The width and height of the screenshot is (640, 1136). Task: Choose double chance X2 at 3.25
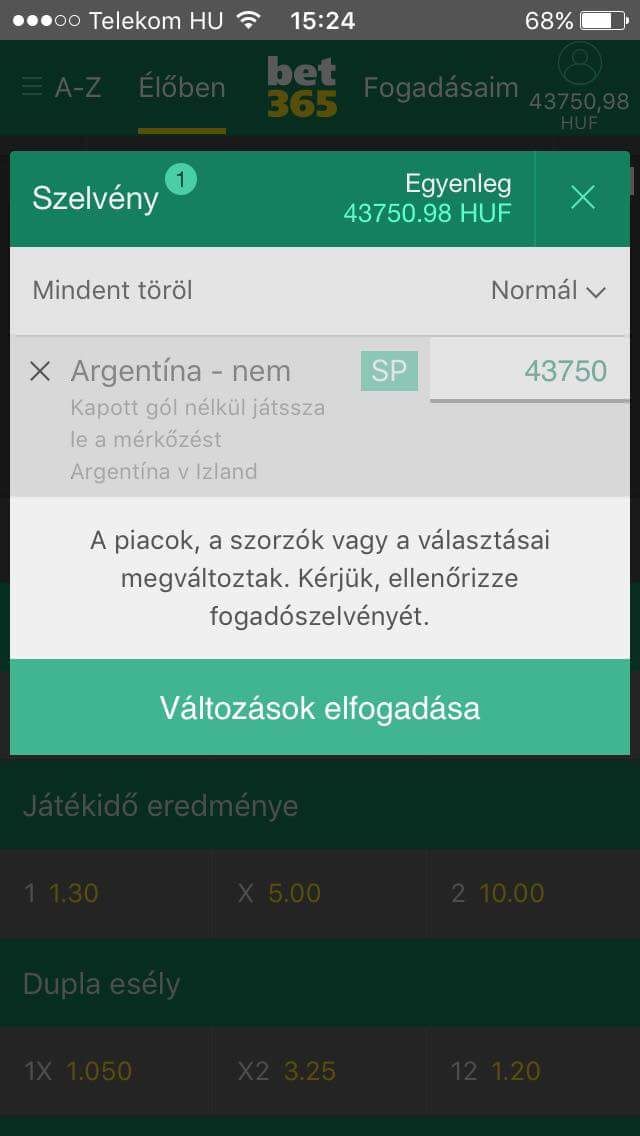tap(320, 1070)
